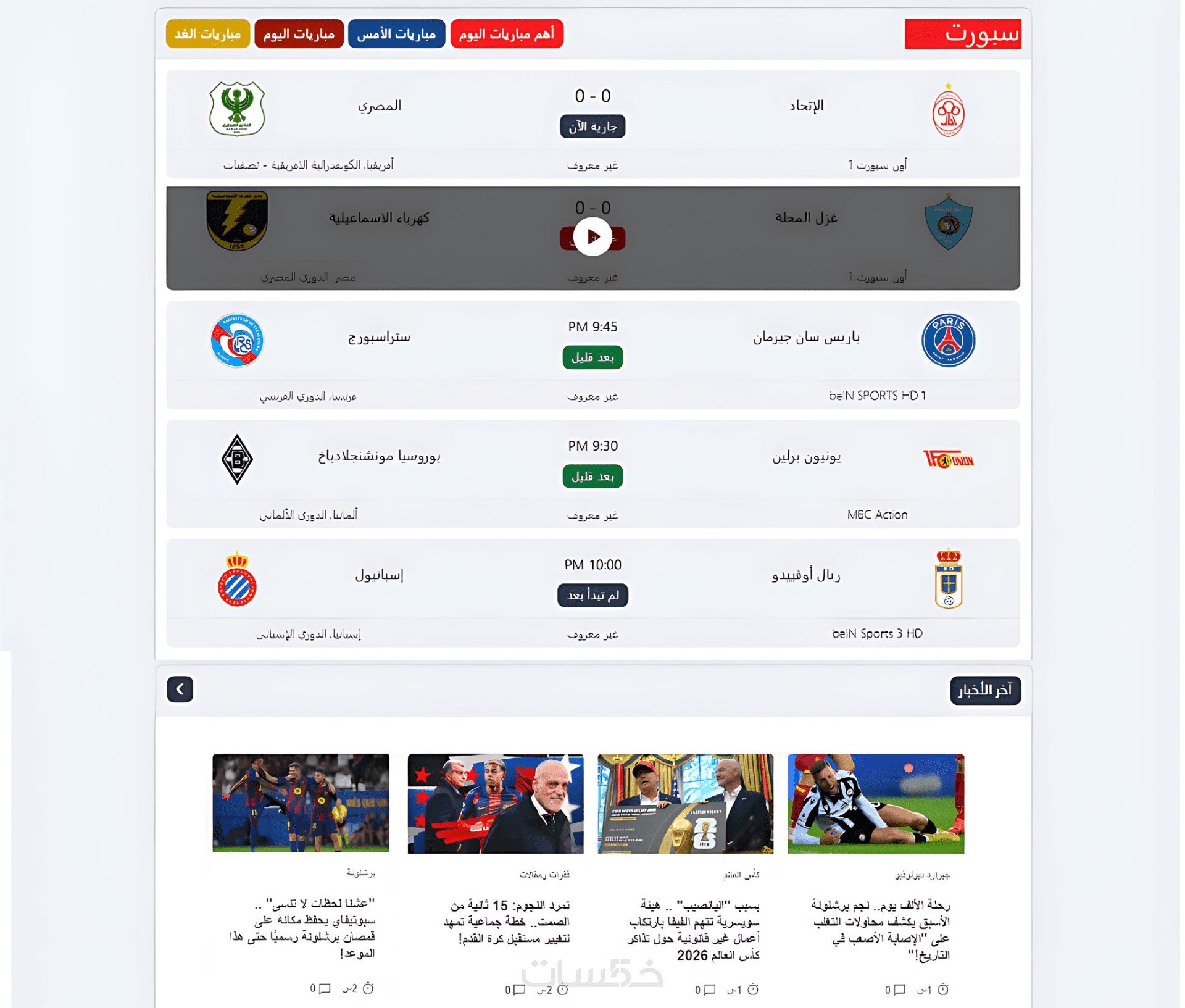Switch to the مباريات اليوم tab
The image size is (1185, 1008).
point(299,34)
